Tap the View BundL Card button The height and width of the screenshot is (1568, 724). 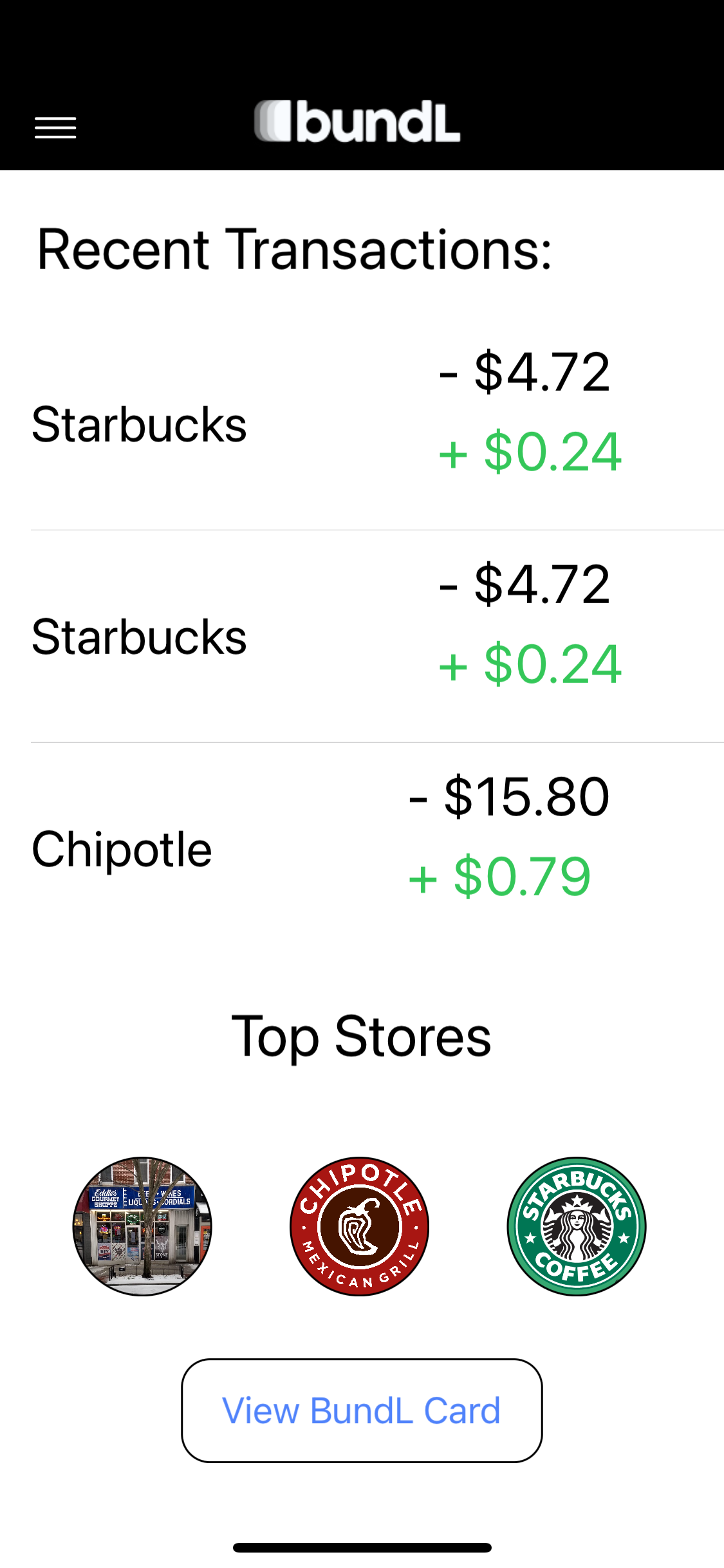362,1411
